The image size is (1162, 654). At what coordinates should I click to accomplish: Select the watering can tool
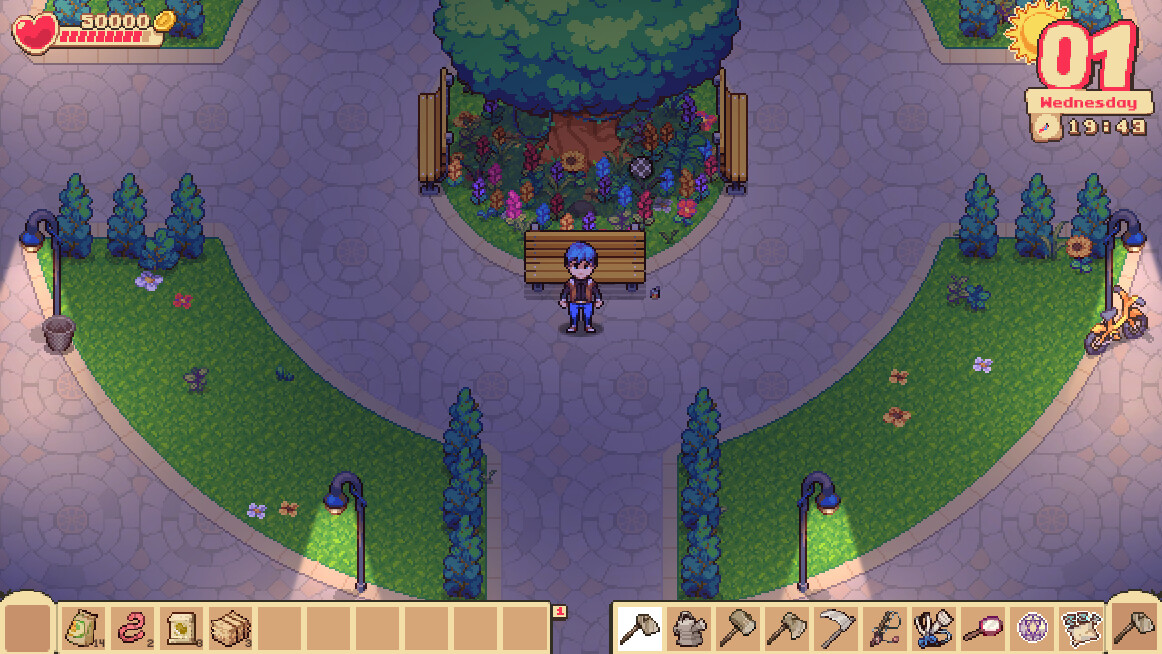[x=688, y=628]
